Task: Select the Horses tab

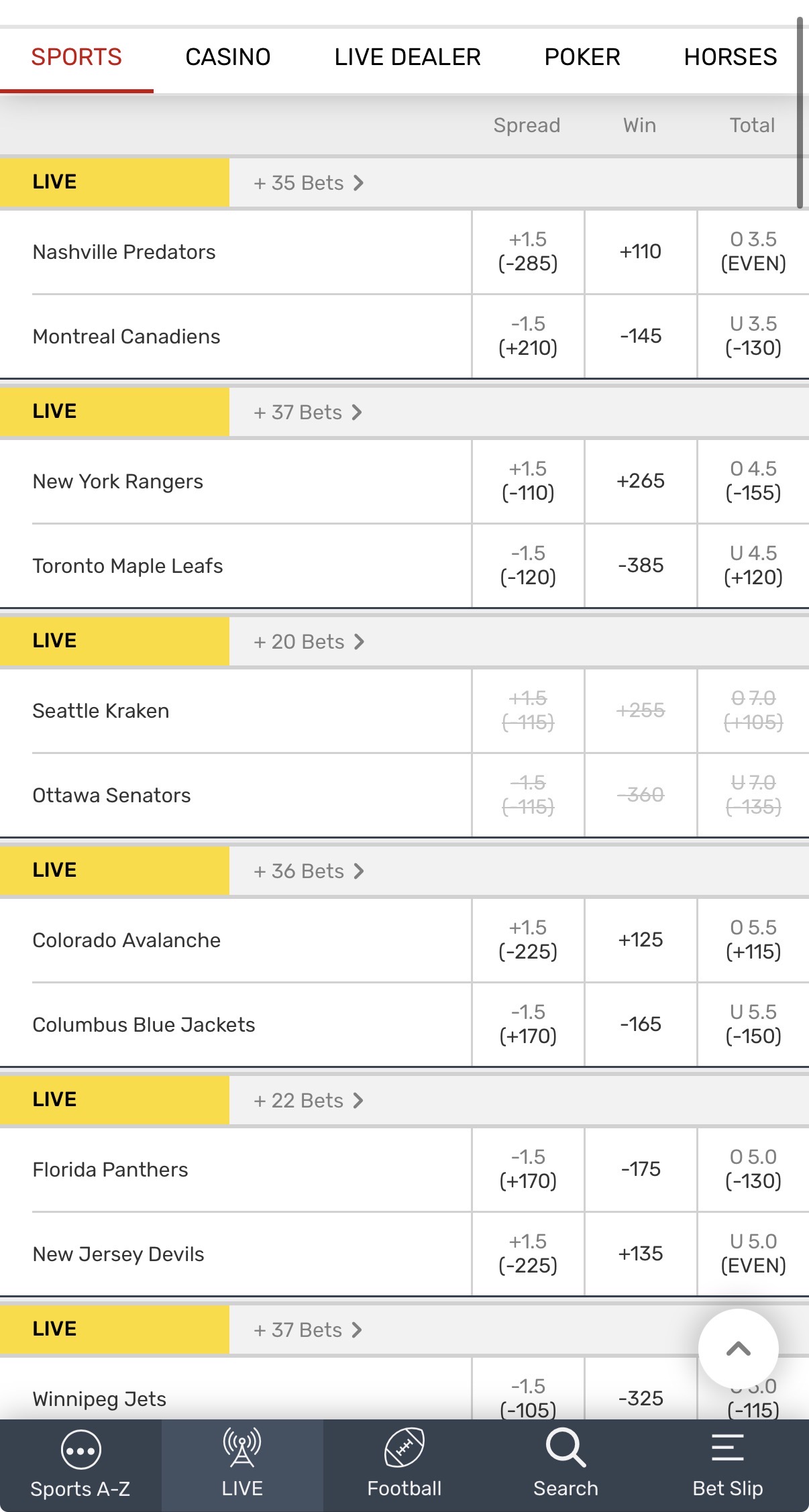Action: coord(730,58)
